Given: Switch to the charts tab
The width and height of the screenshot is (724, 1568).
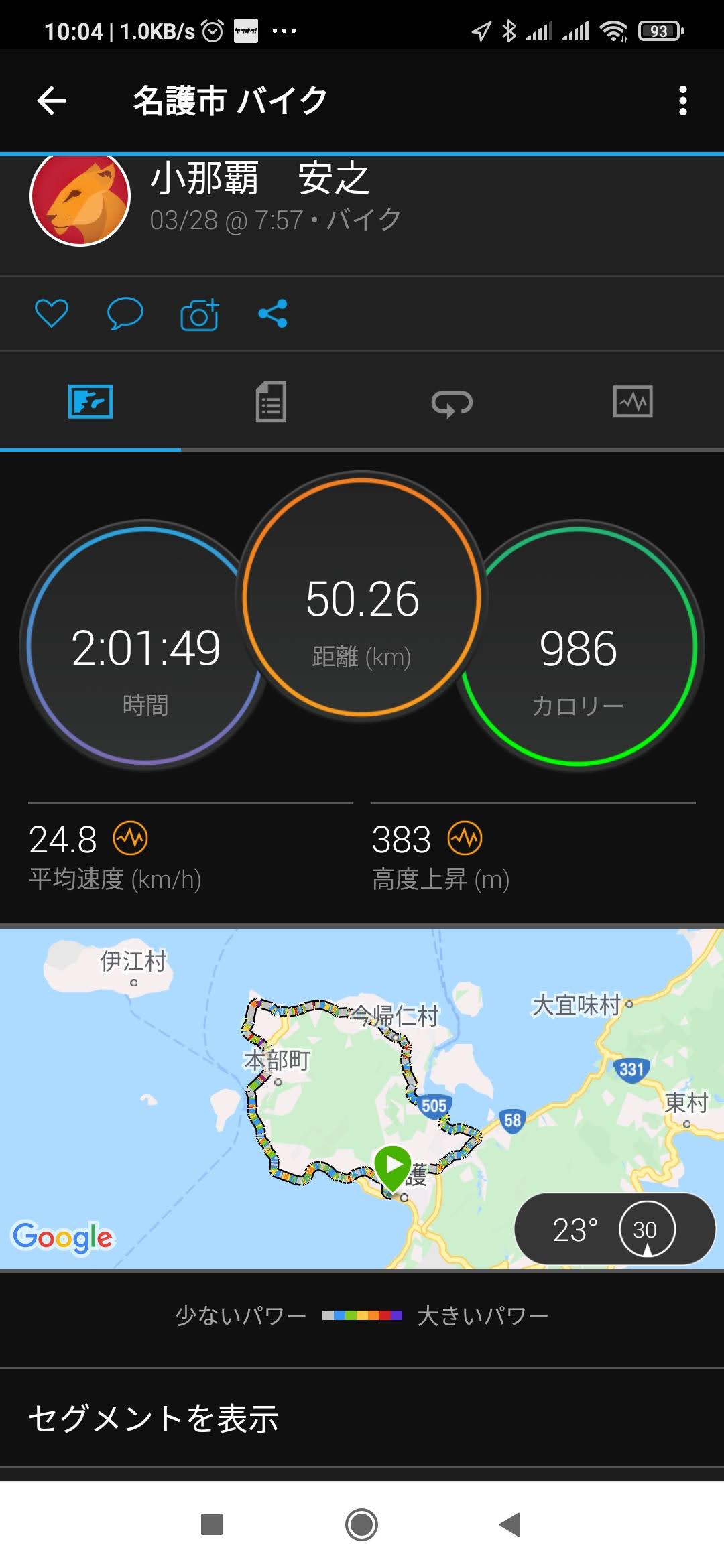Looking at the screenshot, I should (633, 401).
